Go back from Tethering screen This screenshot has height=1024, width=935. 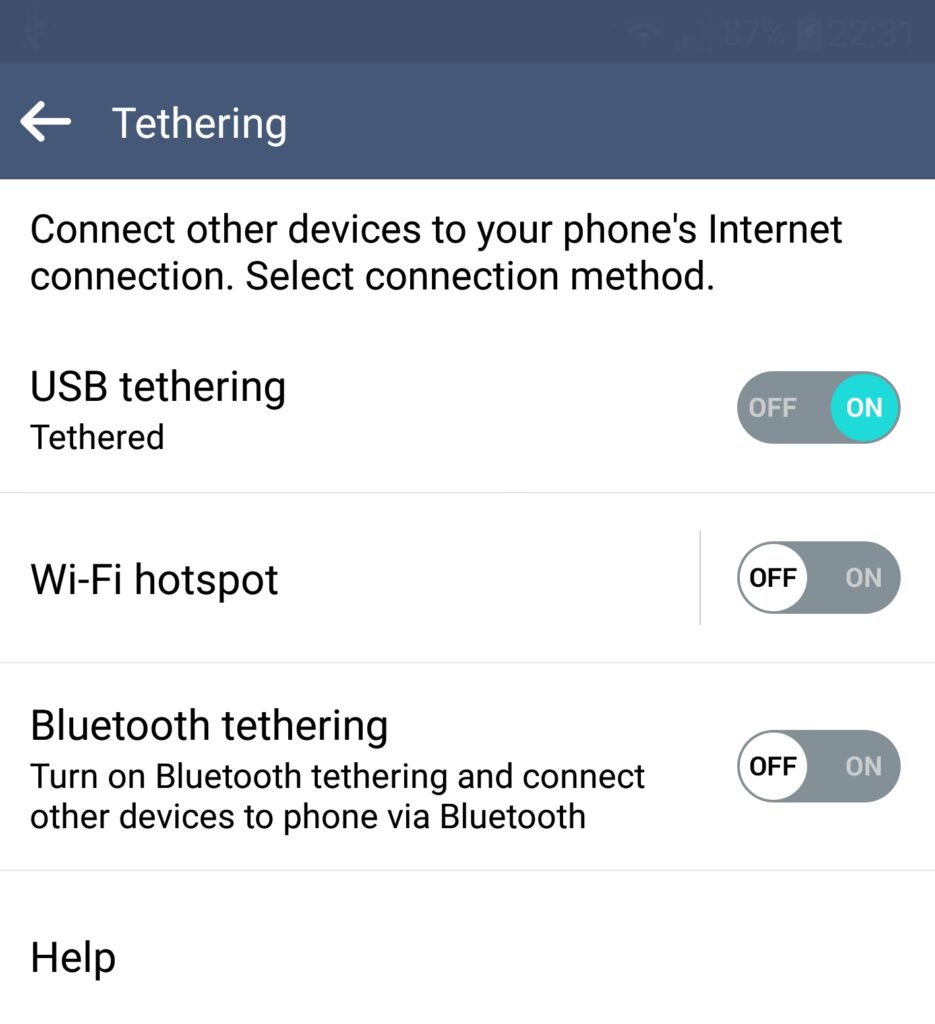(x=46, y=122)
